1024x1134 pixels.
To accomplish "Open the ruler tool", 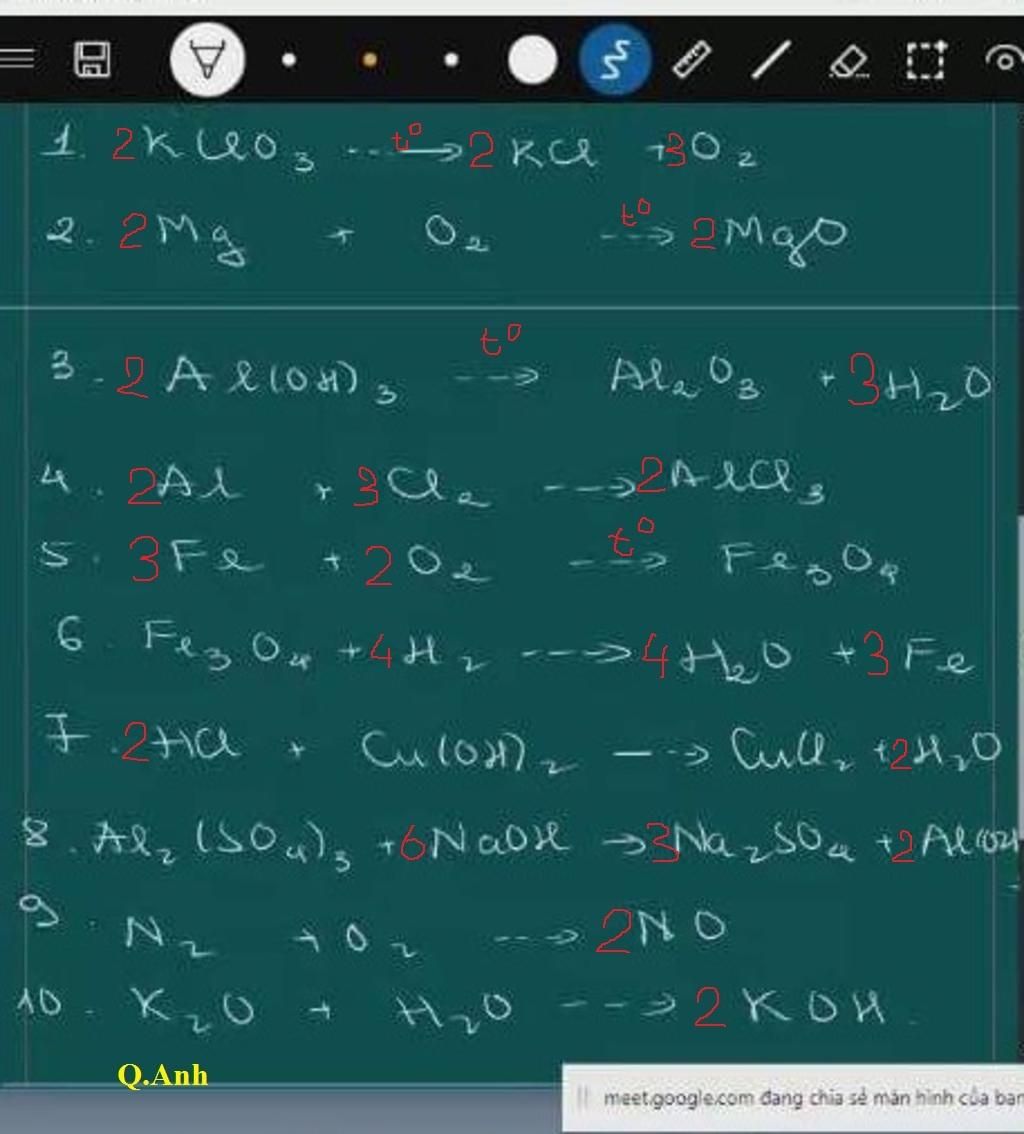I will (x=692, y=60).
